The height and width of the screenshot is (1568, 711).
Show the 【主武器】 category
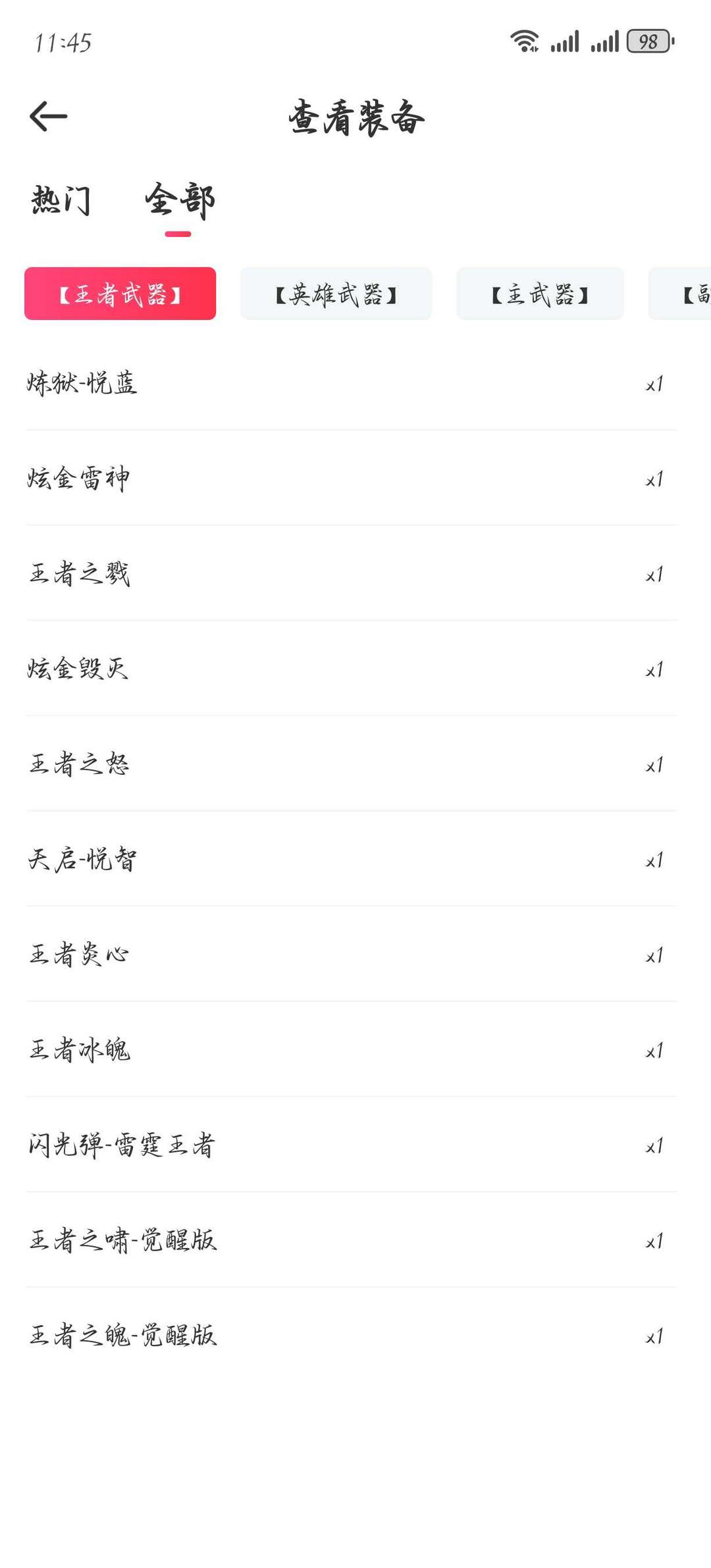click(540, 294)
